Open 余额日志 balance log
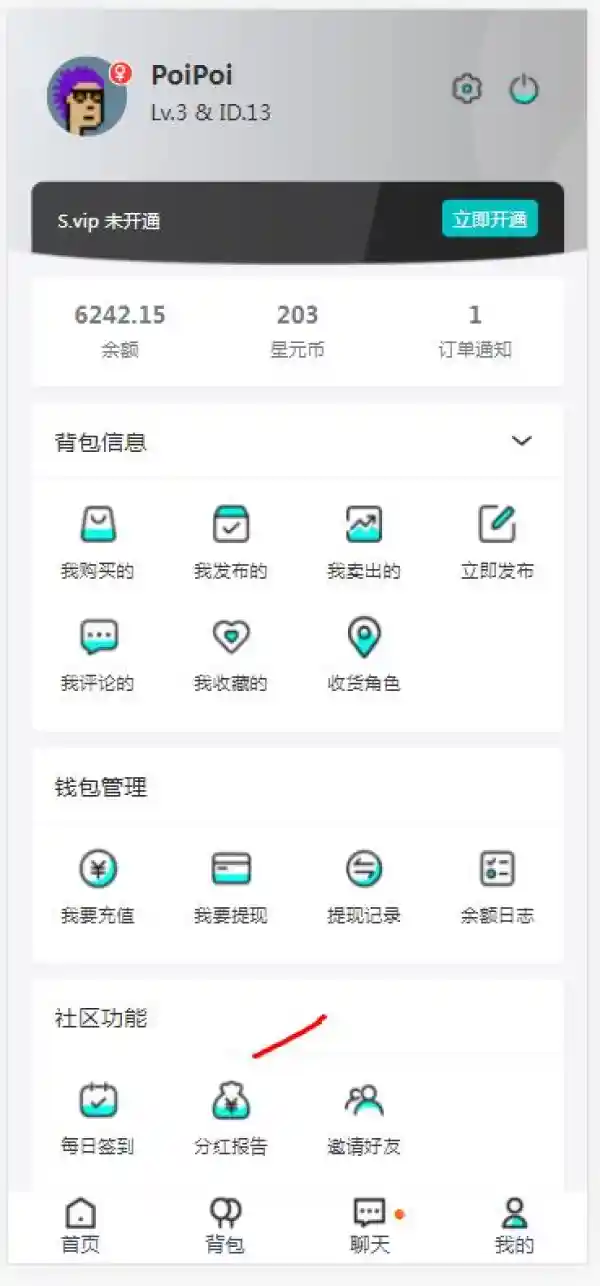 coord(497,885)
